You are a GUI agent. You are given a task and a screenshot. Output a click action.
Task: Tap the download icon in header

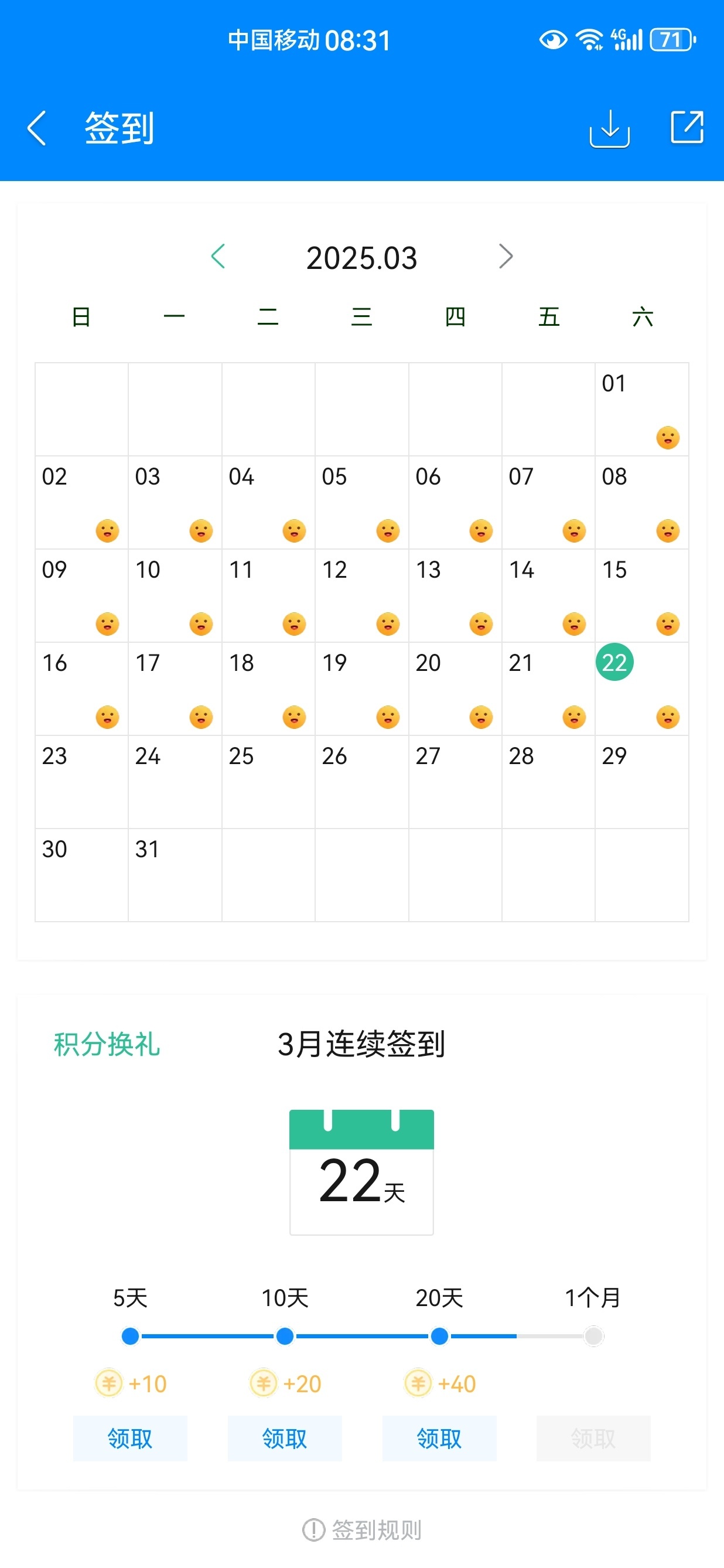click(609, 128)
